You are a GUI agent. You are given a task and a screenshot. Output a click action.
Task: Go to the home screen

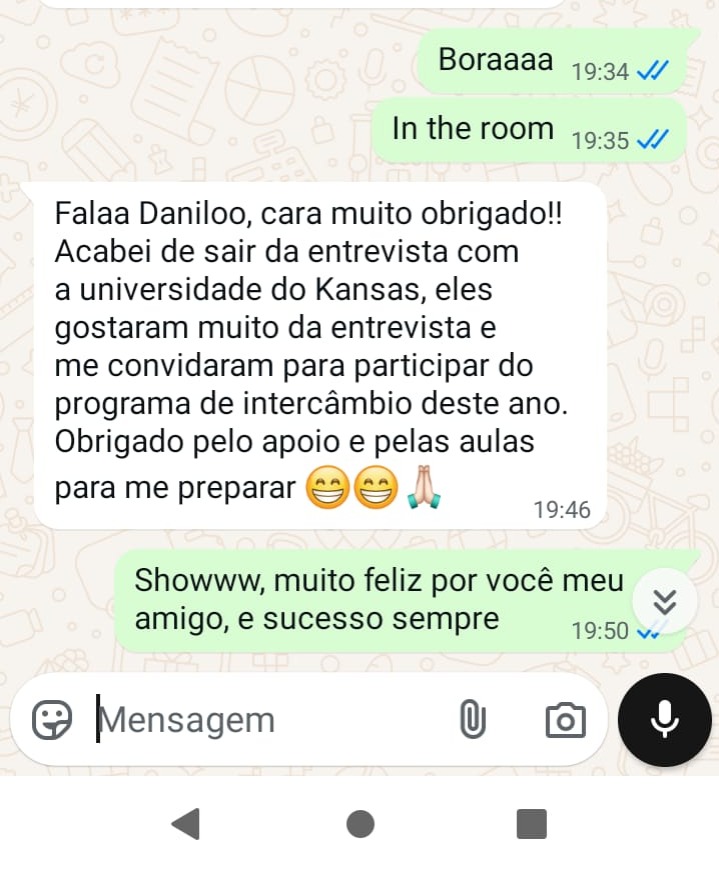(x=360, y=824)
